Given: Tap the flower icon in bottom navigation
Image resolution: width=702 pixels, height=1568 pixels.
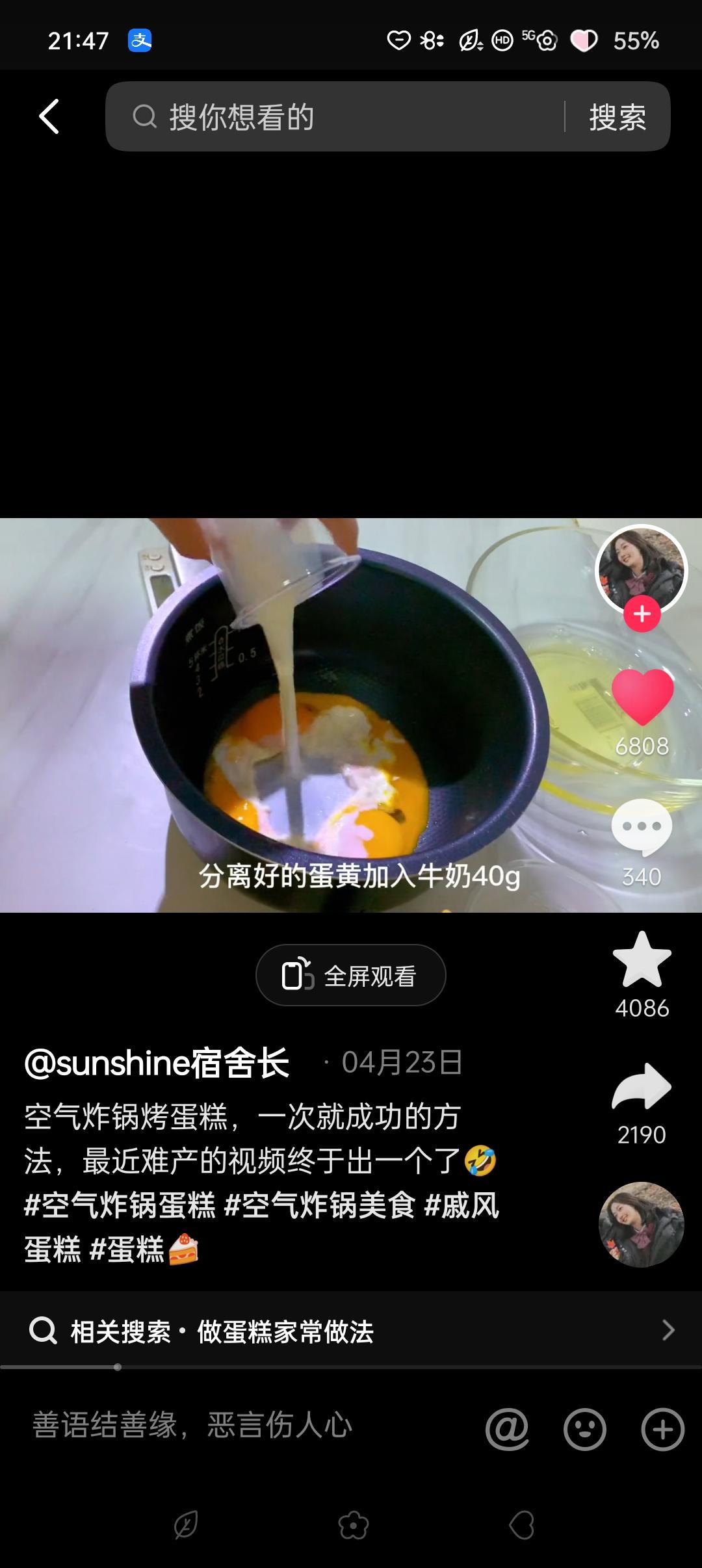Looking at the screenshot, I should click(x=351, y=1524).
